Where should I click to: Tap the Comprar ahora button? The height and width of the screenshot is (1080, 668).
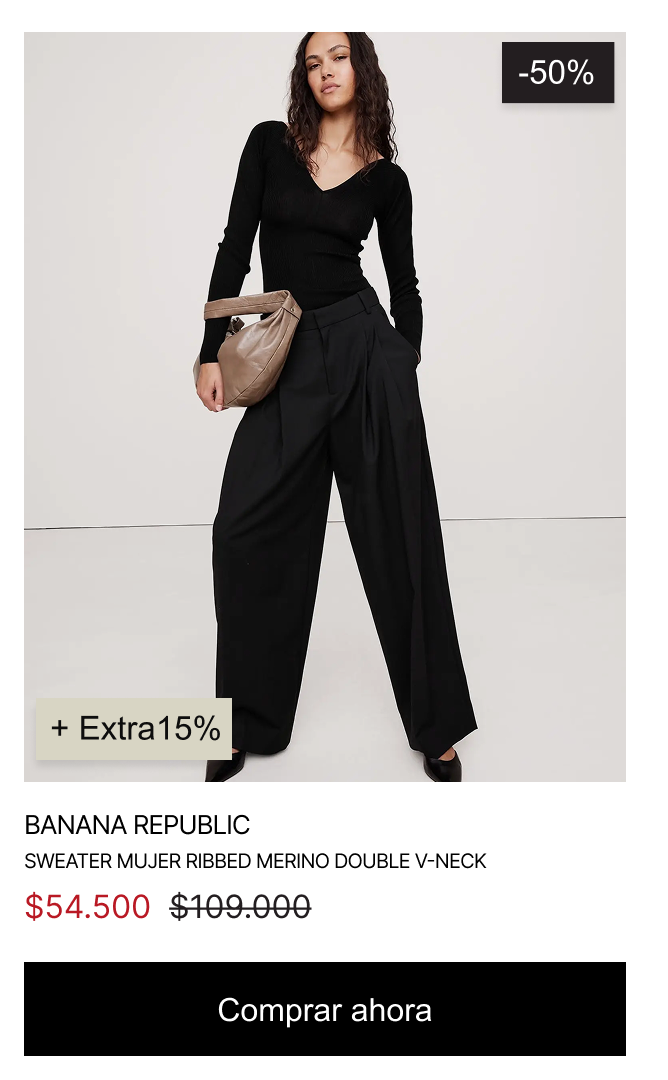coord(325,1009)
